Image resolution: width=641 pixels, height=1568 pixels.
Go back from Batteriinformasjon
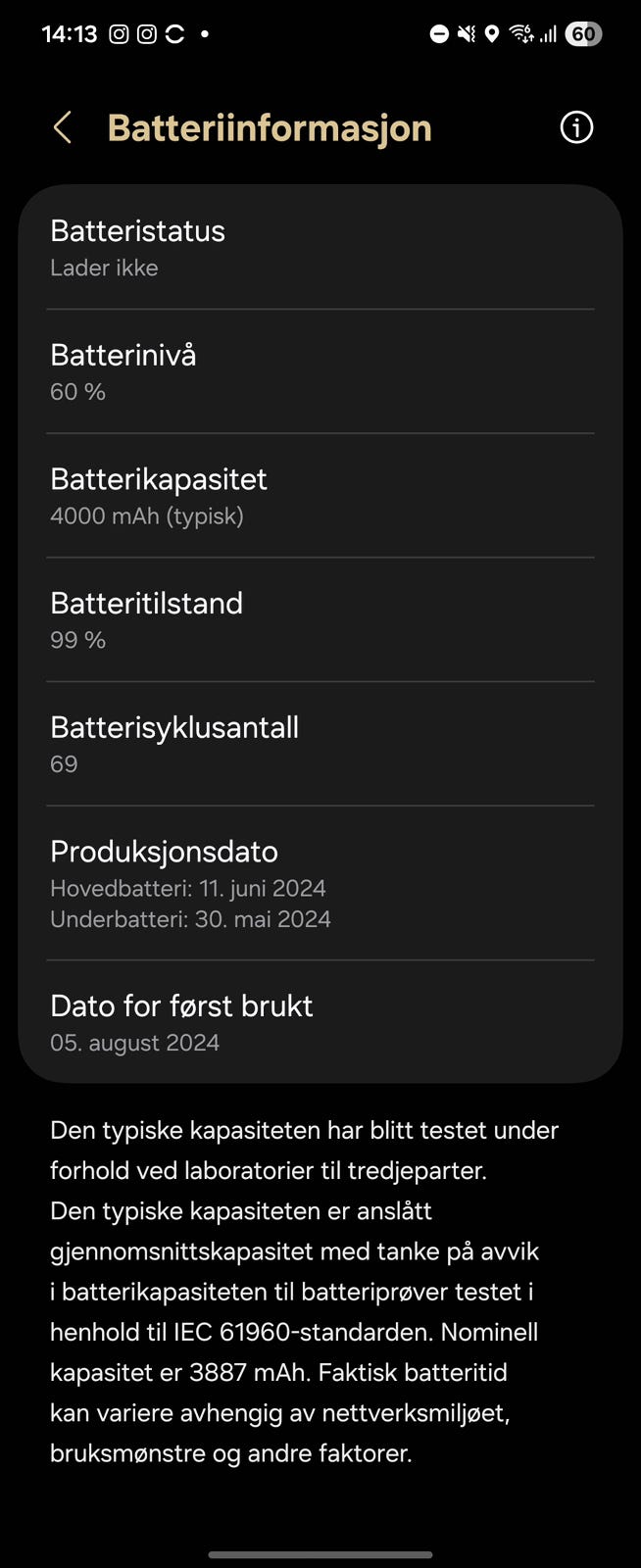pos(63,127)
